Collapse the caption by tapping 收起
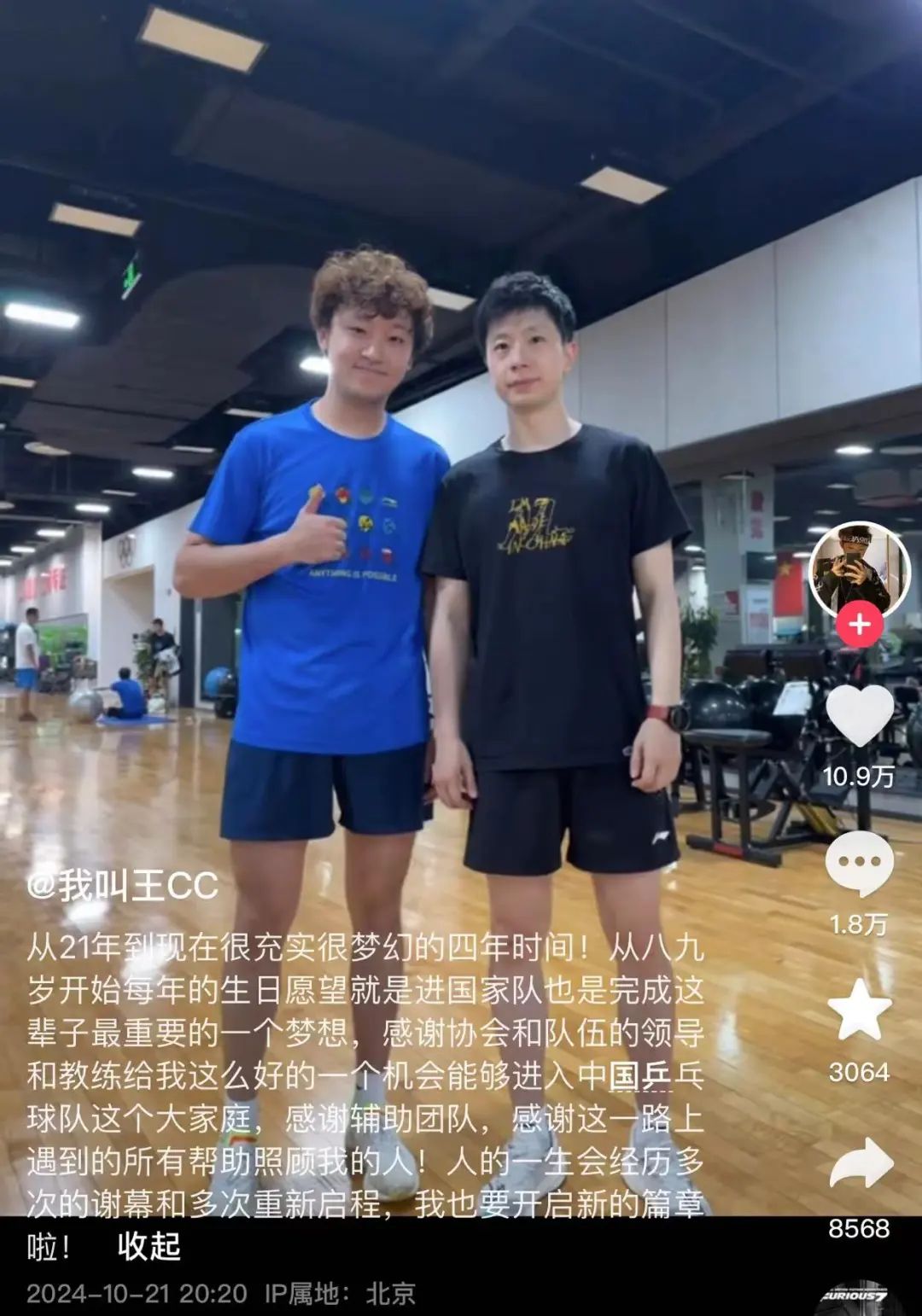Image resolution: width=922 pixels, height=1316 pixels. pos(149,1247)
